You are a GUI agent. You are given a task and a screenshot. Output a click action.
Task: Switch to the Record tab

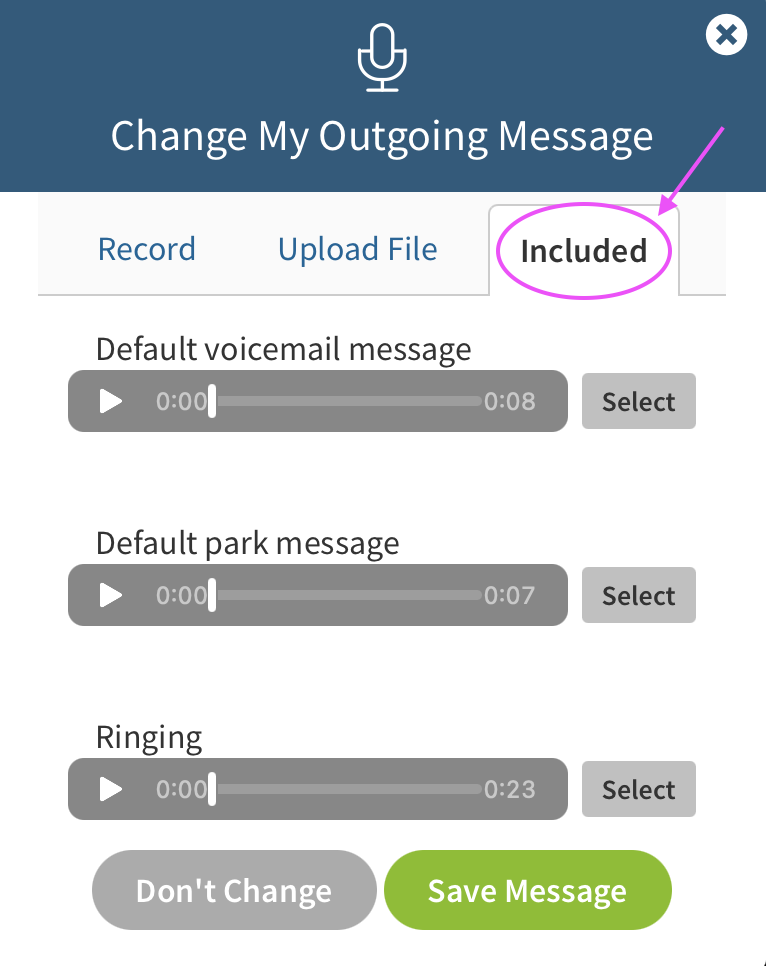(147, 249)
